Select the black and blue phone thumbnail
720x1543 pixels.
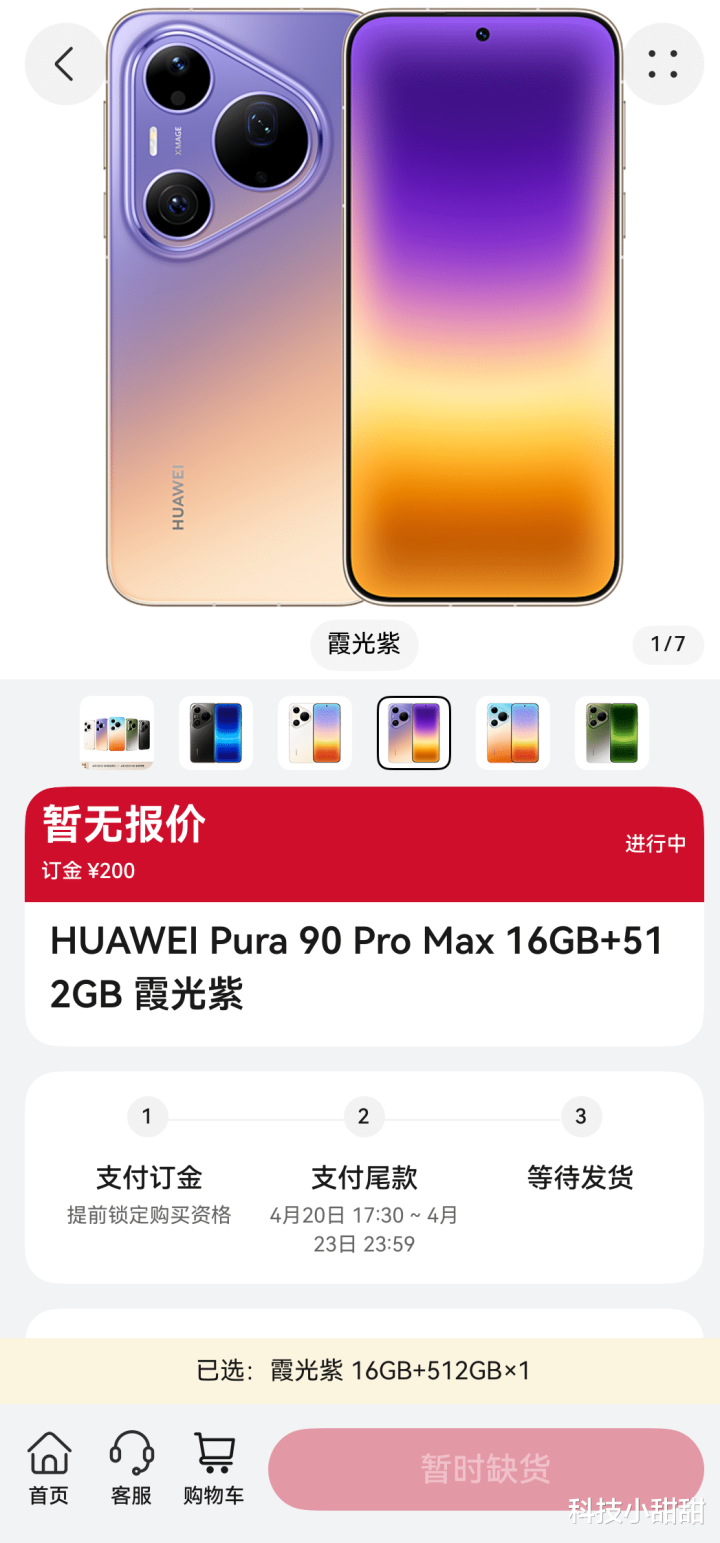[216, 733]
